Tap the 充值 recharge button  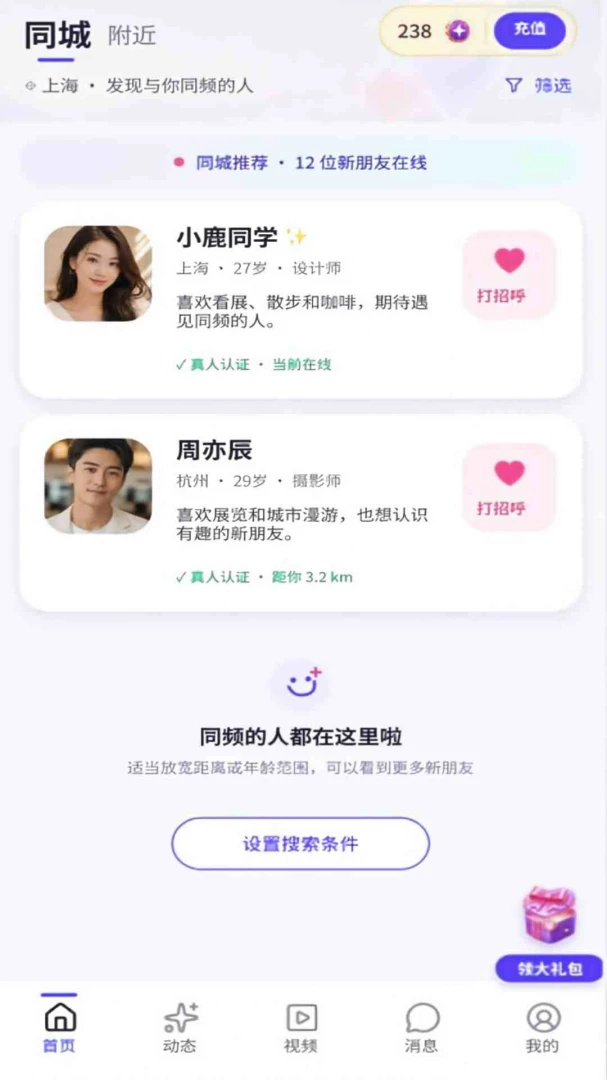[529, 30]
